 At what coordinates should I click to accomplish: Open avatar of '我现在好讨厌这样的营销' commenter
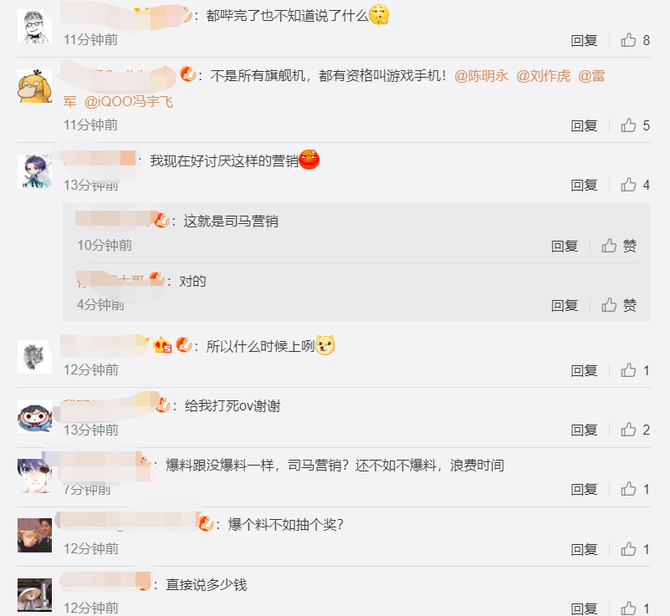[35, 171]
